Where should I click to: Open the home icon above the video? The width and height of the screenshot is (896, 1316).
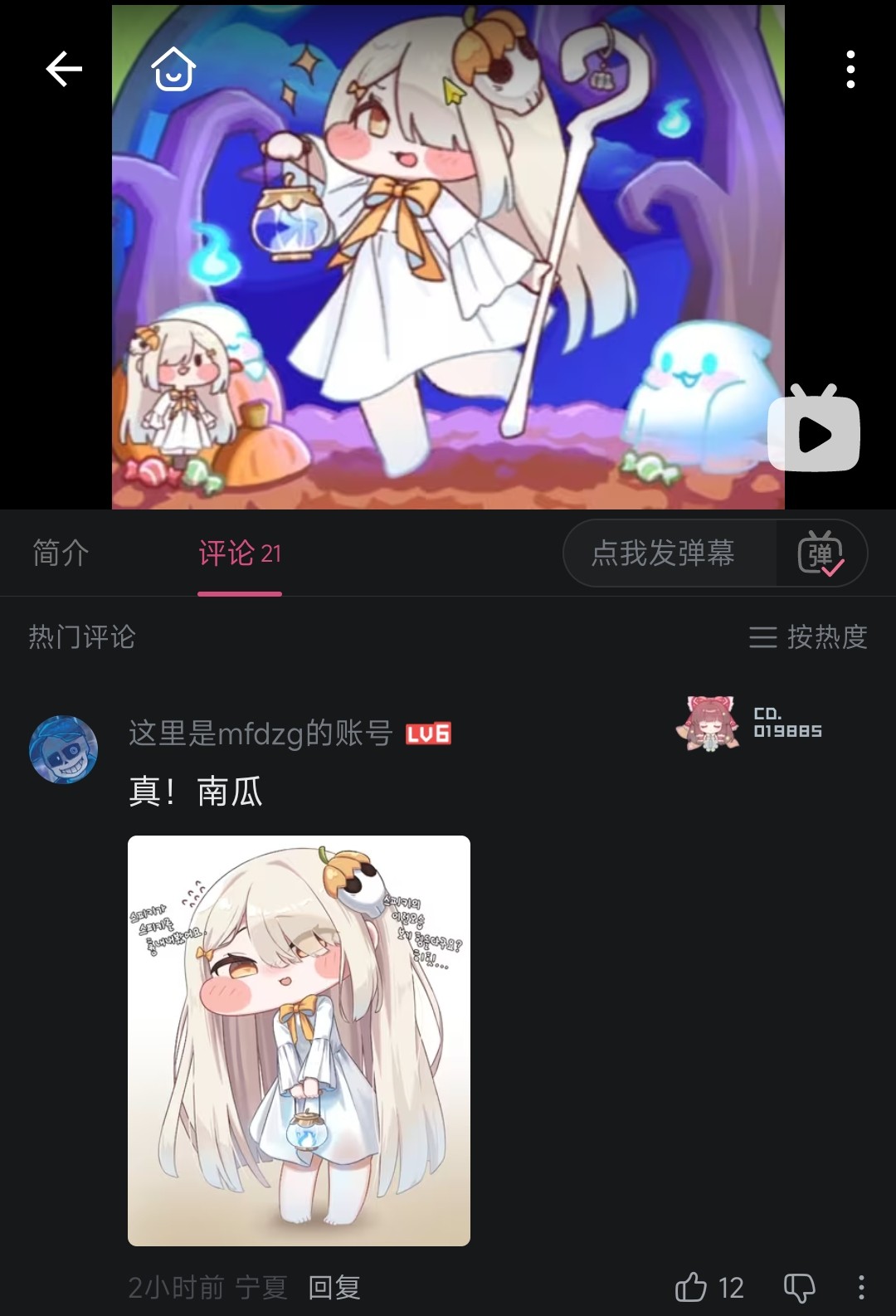pyautogui.click(x=173, y=69)
